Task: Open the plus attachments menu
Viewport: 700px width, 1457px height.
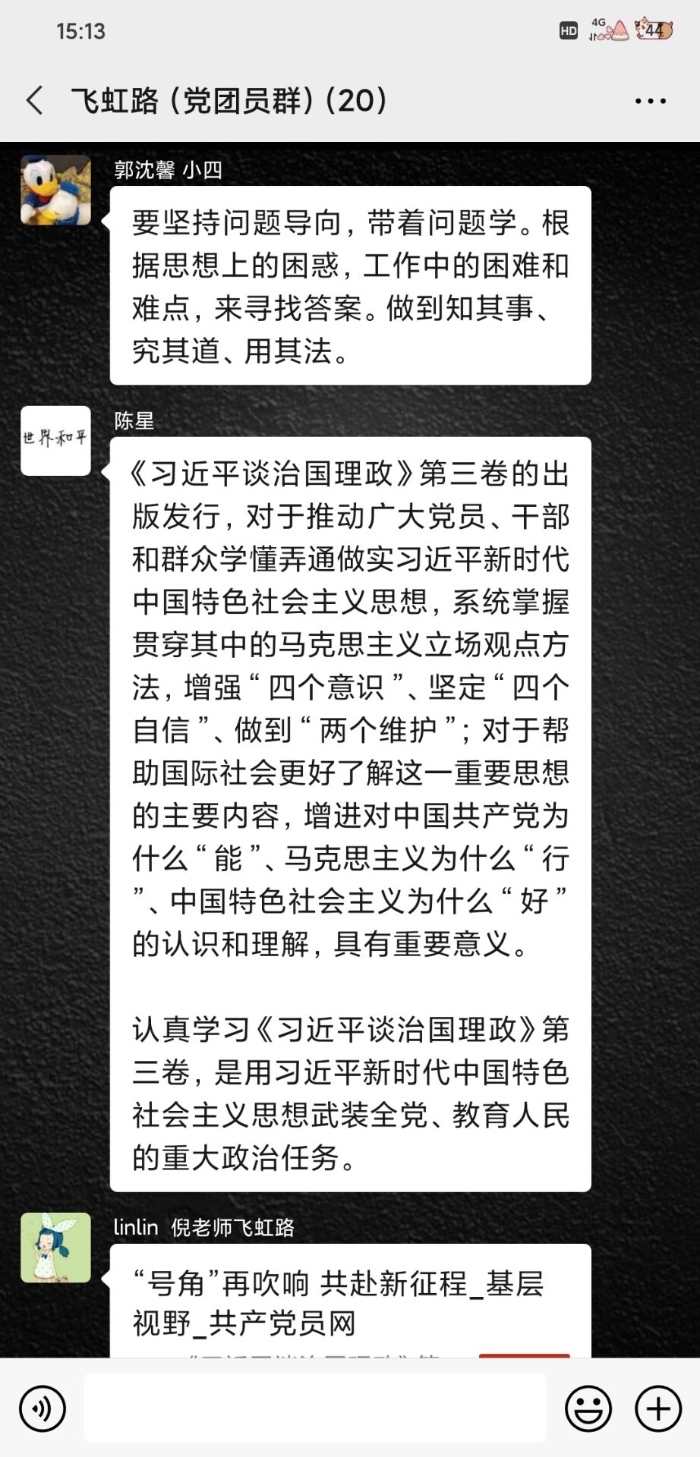Action: pyautogui.click(x=658, y=1409)
